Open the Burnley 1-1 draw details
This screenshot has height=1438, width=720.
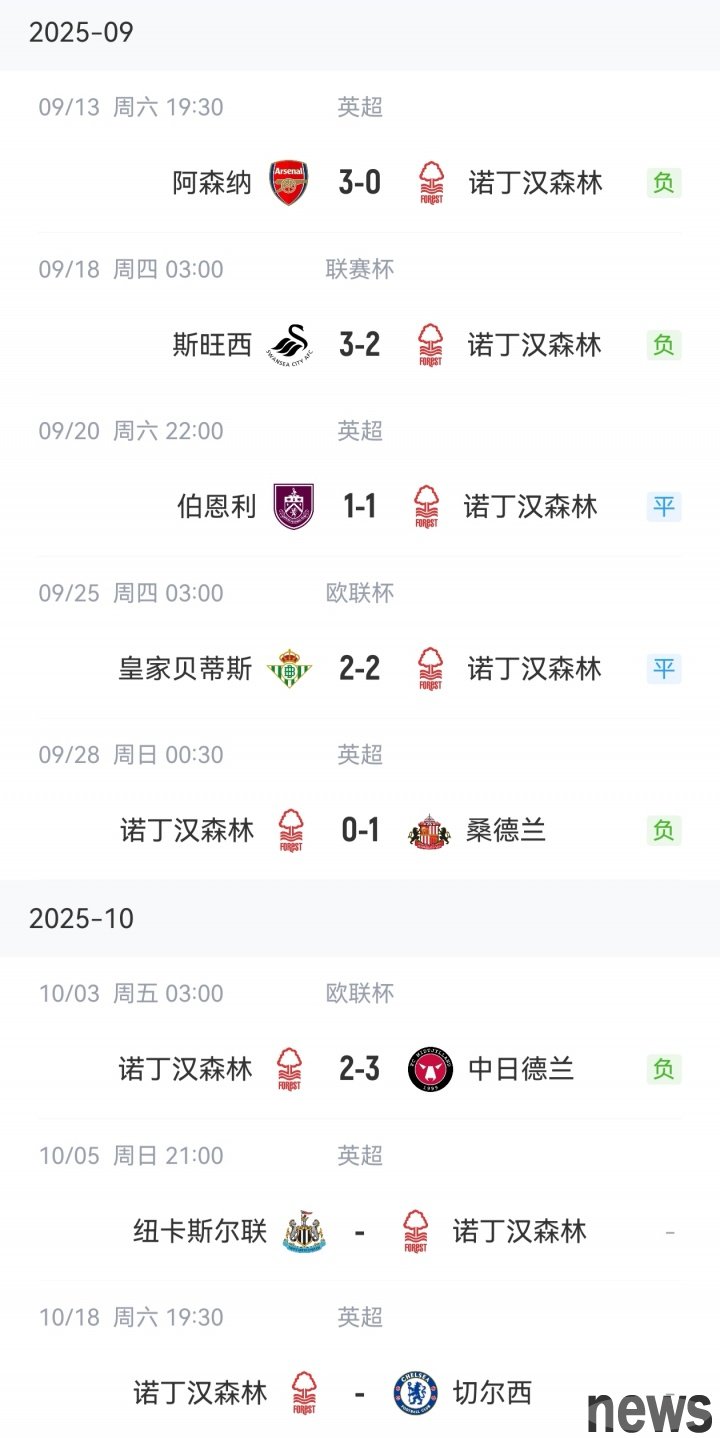(360, 507)
